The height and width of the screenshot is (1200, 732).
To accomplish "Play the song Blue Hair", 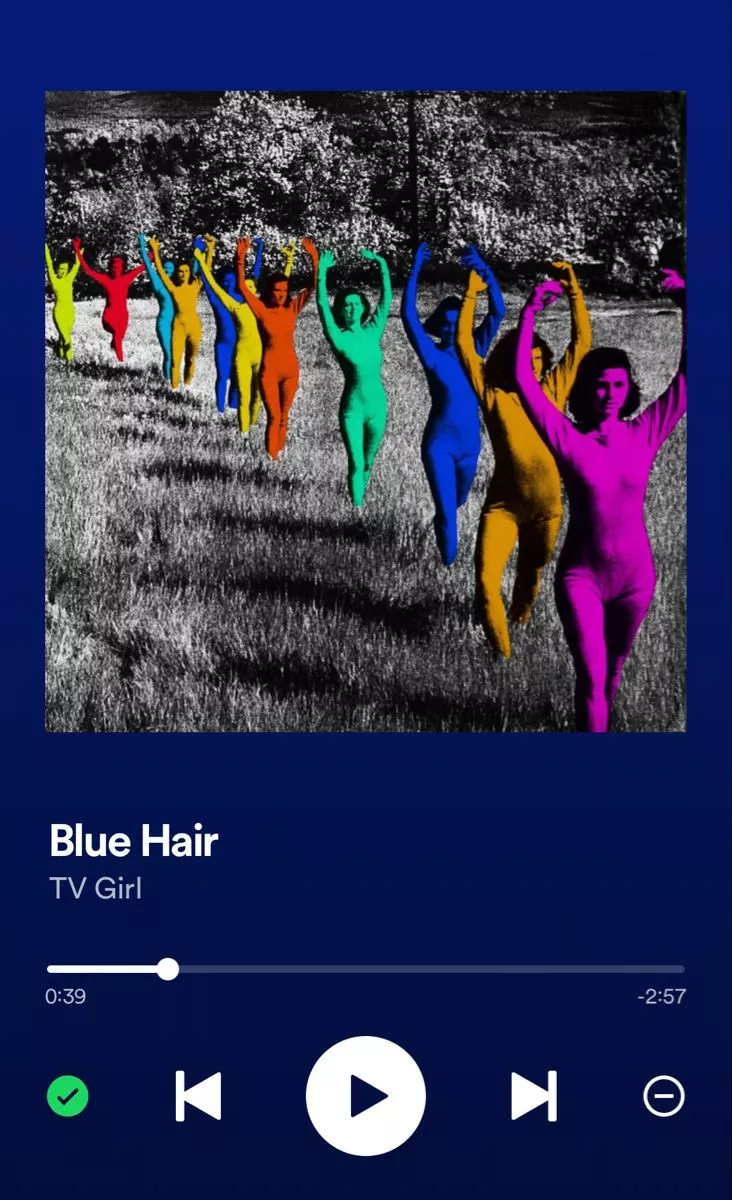I will [366, 1097].
